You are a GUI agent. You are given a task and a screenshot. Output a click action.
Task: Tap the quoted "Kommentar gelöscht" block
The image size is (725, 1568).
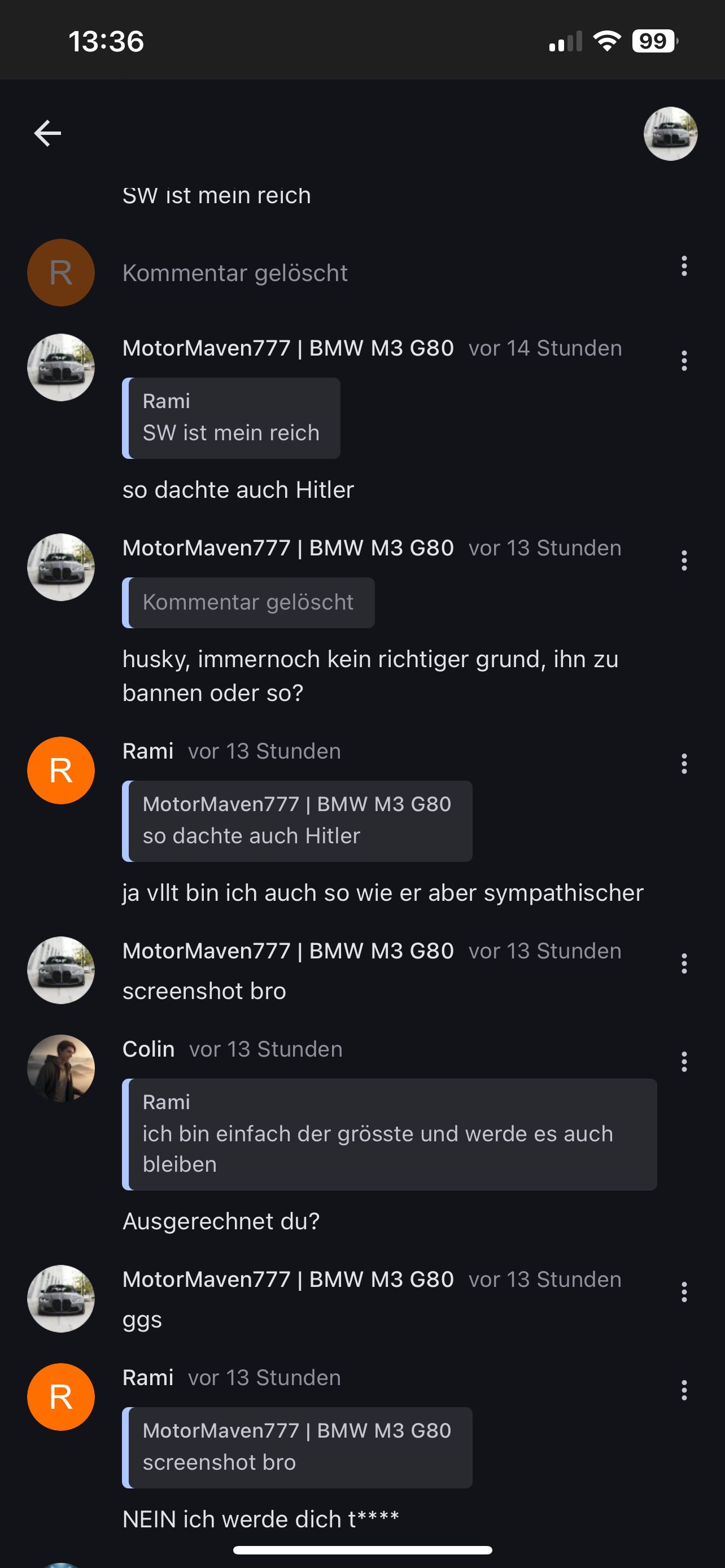248,602
